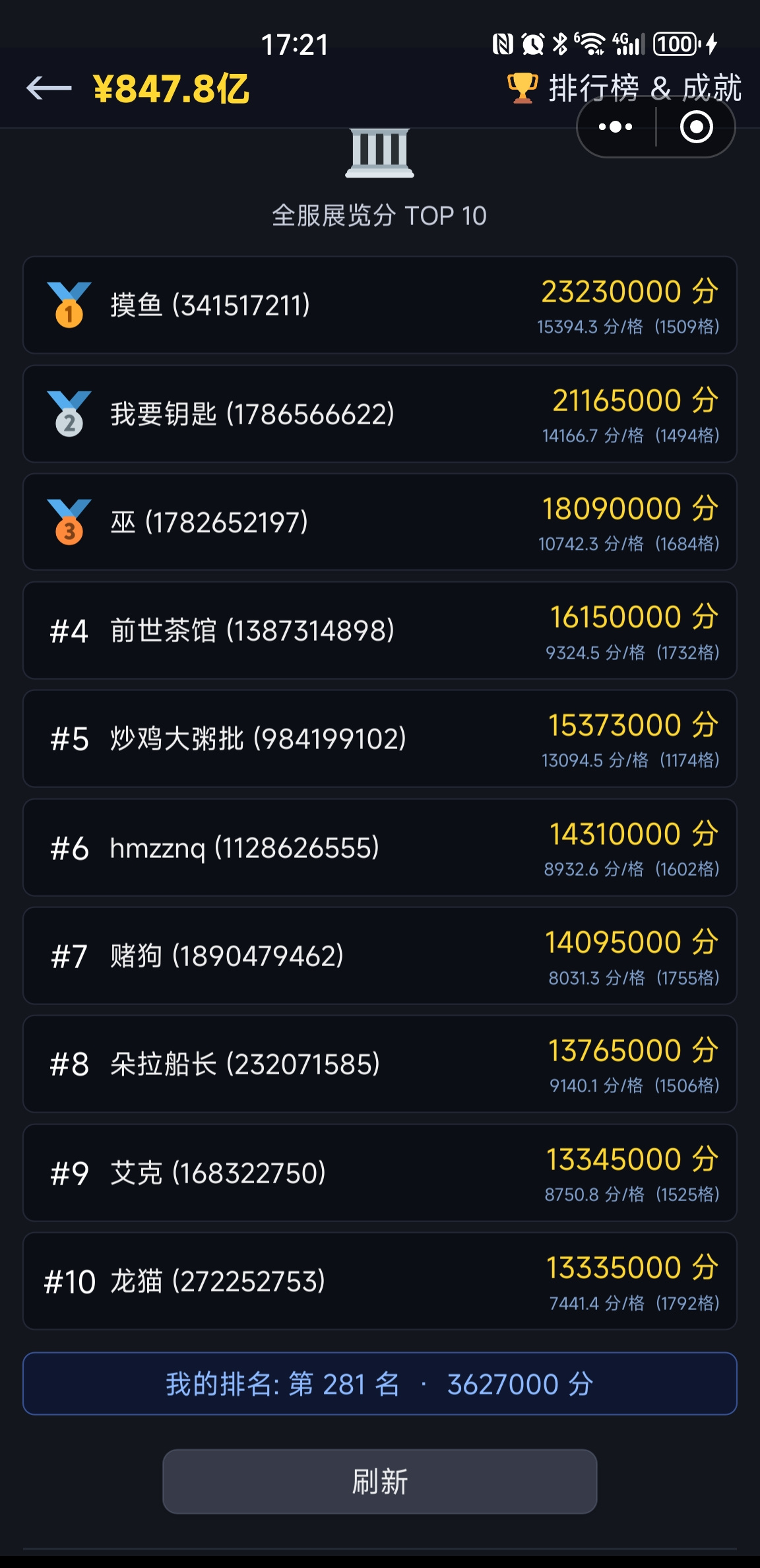Open the first-place entry 摸鱼
760x1568 pixels.
380,305
